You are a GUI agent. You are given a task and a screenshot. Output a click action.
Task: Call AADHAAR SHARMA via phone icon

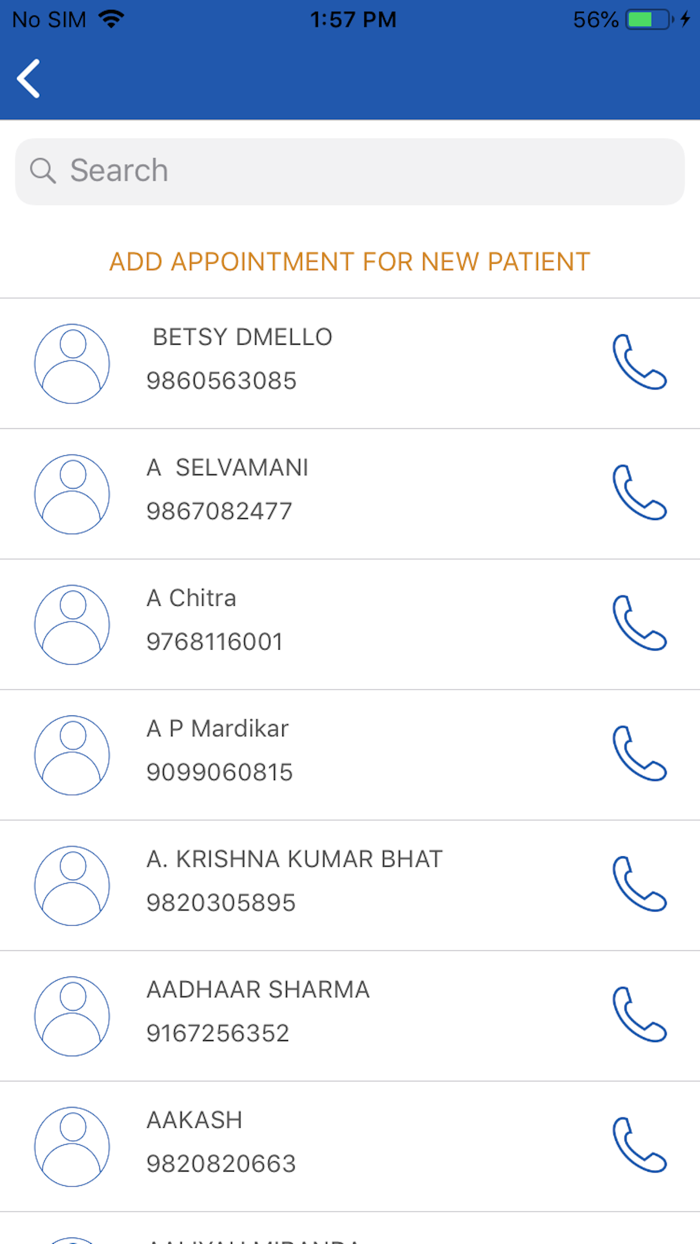[639, 1014]
